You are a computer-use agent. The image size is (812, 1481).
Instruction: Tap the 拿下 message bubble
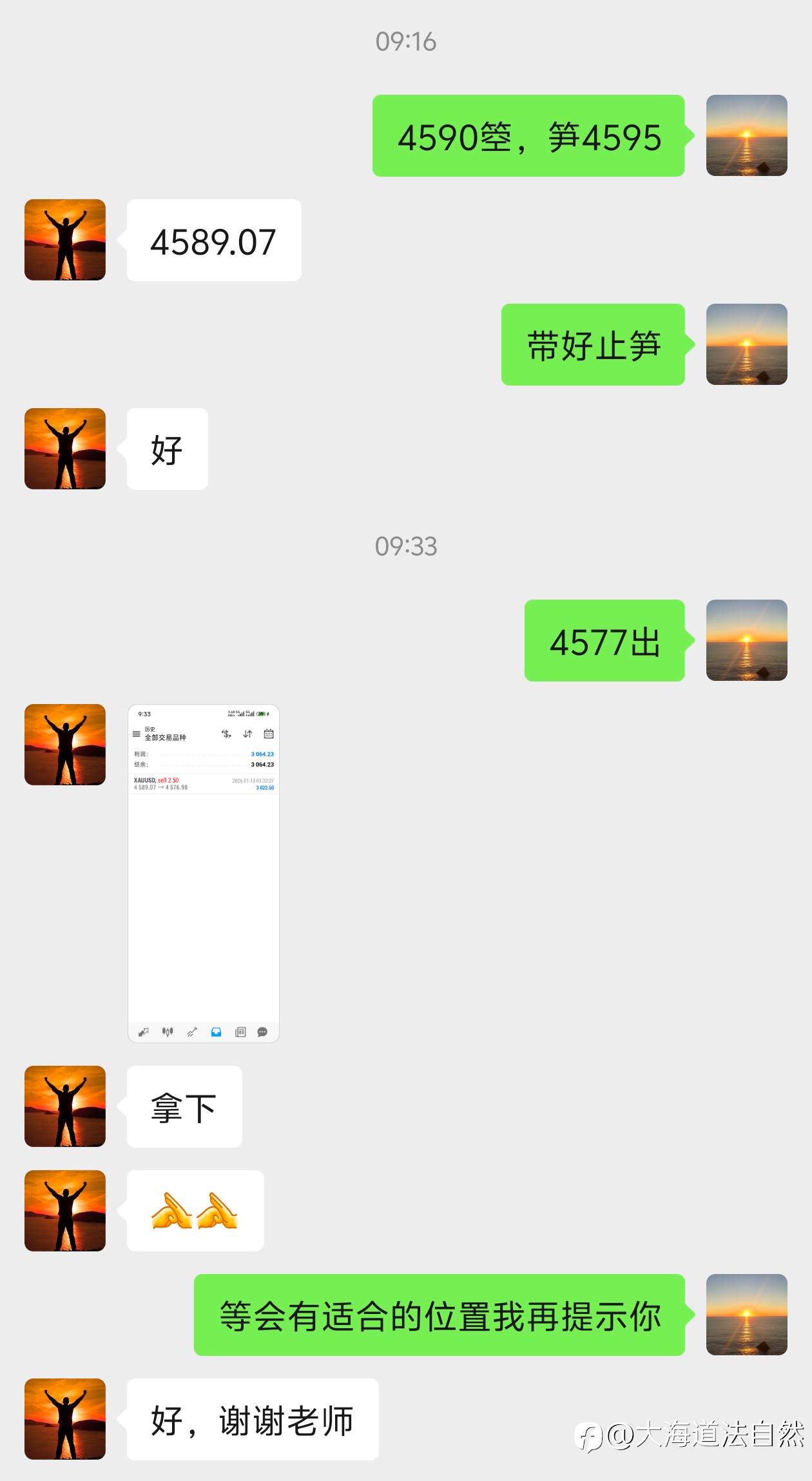(x=184, y=1107)
